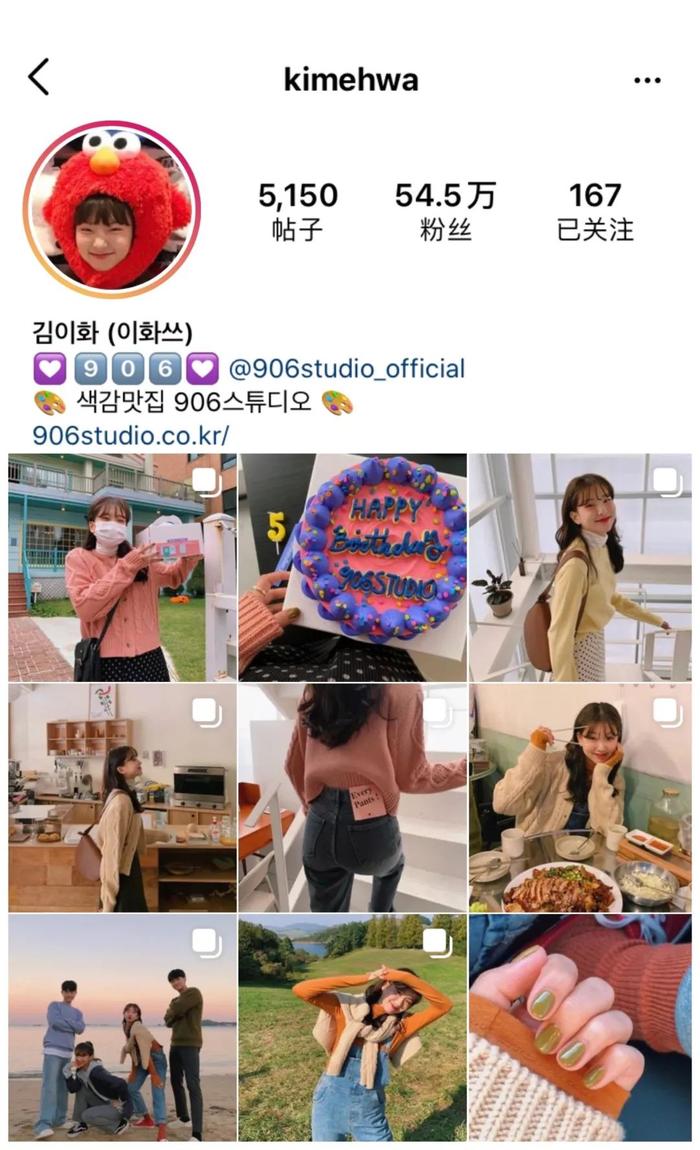Open the yellow sweater post by the window
Viewport: 700px width, 1150px height.
[580, 567]
